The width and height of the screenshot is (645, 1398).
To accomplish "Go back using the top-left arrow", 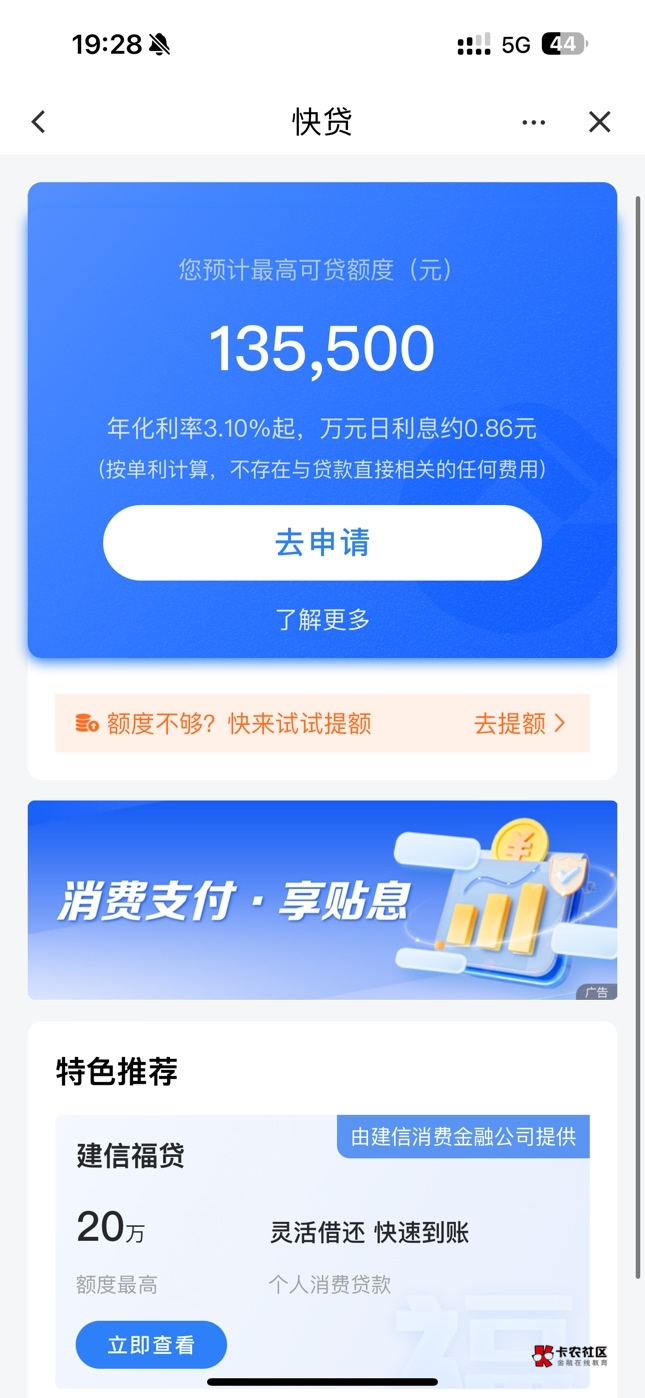I will point(39,122).
